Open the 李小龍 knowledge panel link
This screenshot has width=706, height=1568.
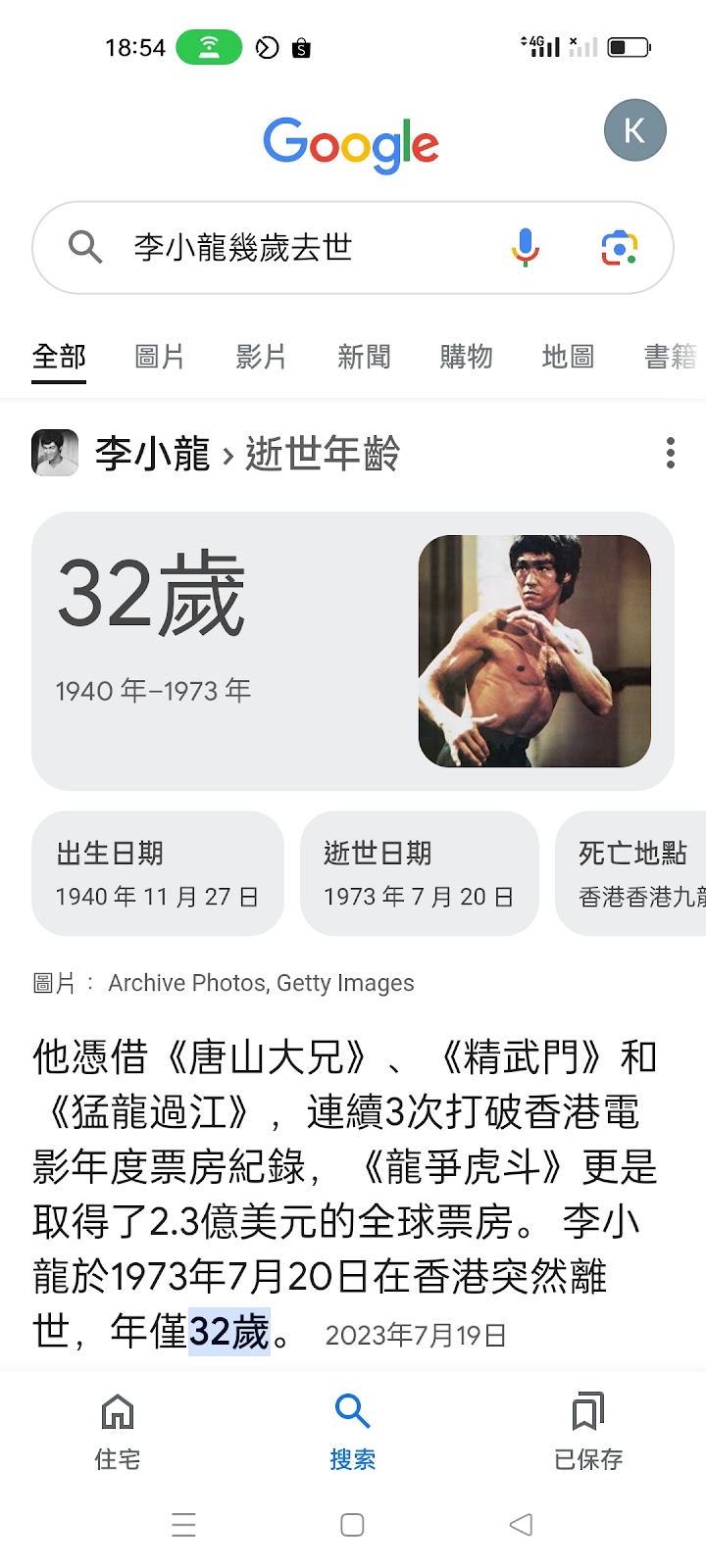pyautogui.click(x=152, y=454)
